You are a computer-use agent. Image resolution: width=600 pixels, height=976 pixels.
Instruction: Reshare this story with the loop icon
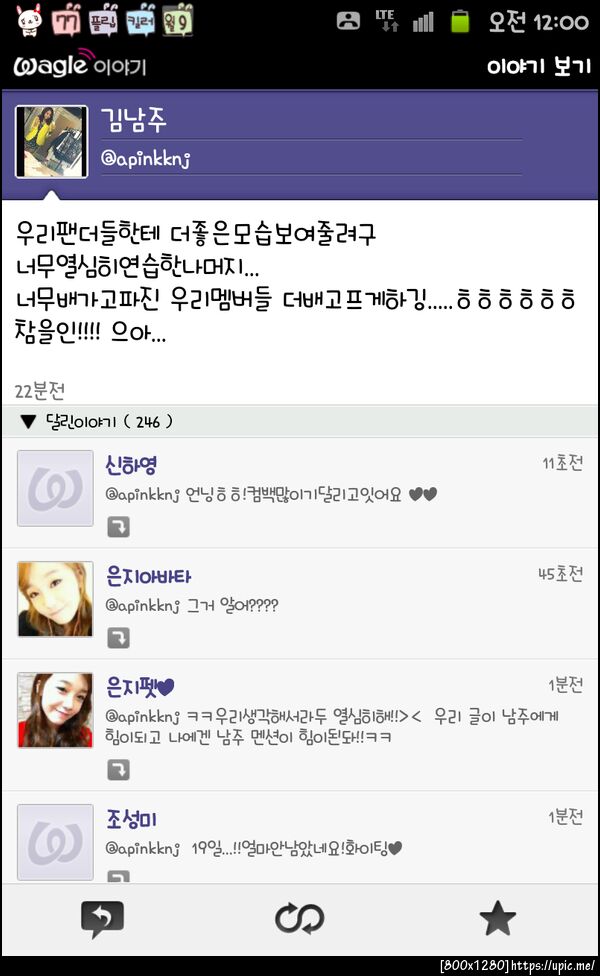299,918
